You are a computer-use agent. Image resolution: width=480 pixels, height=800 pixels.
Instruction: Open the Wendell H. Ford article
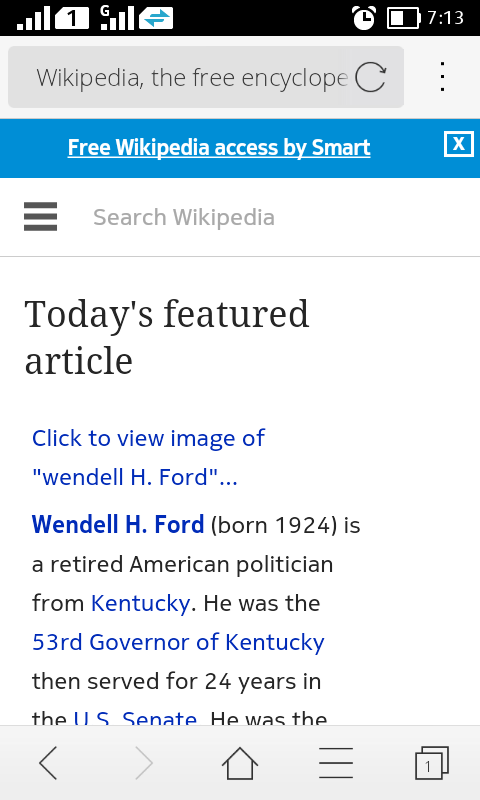118,525
